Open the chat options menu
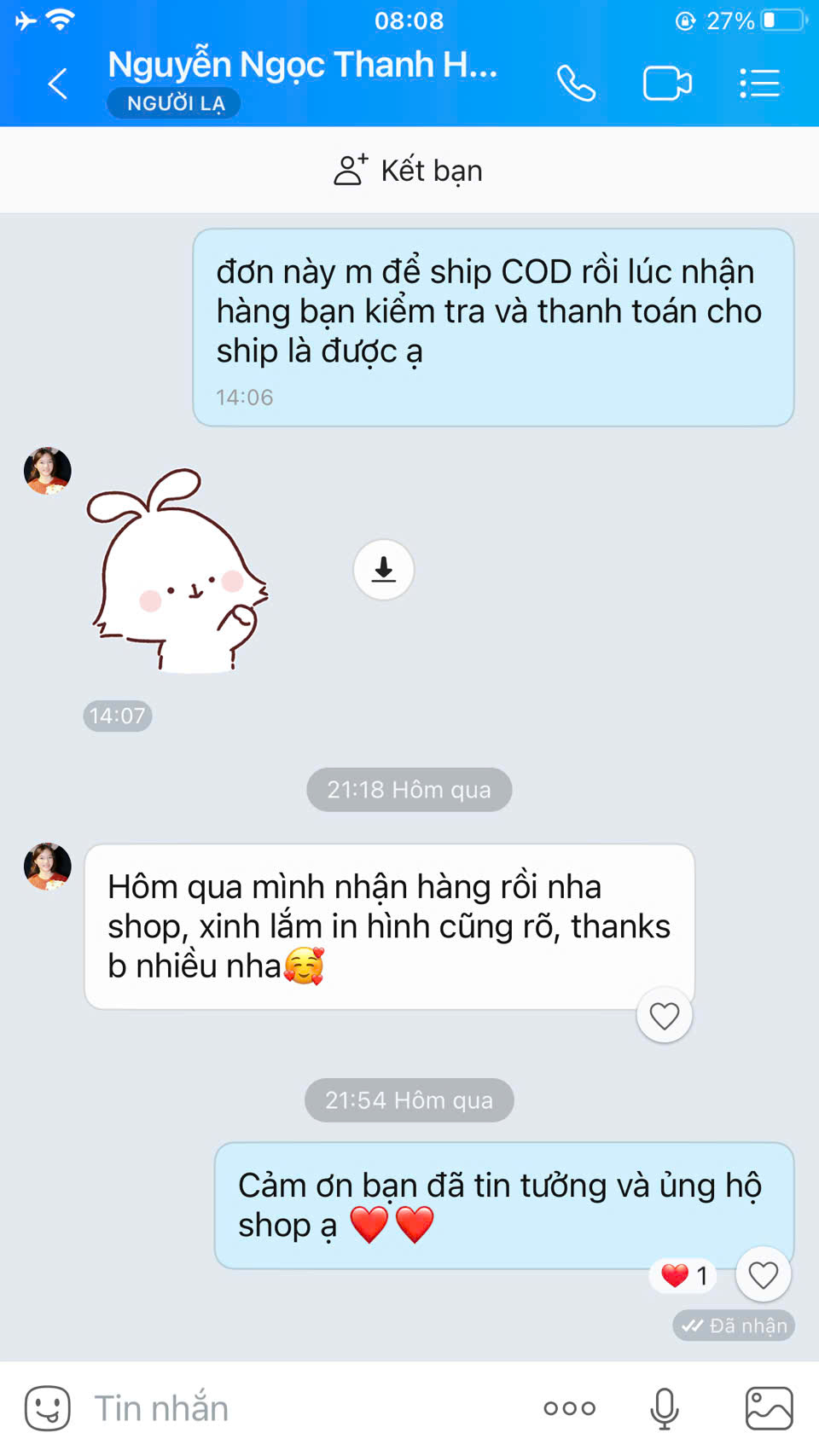 [x=759, y=84]
